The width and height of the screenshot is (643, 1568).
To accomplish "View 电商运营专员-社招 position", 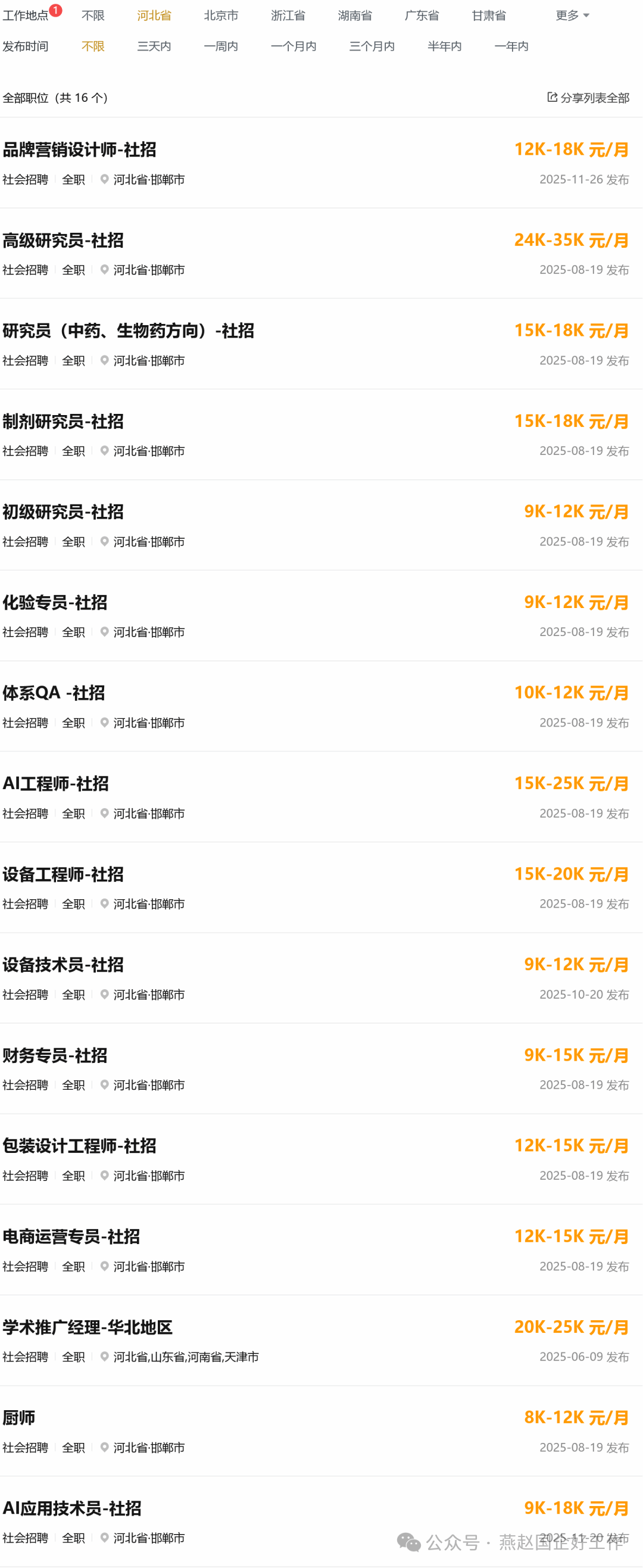I will [x=71, y=1236].
